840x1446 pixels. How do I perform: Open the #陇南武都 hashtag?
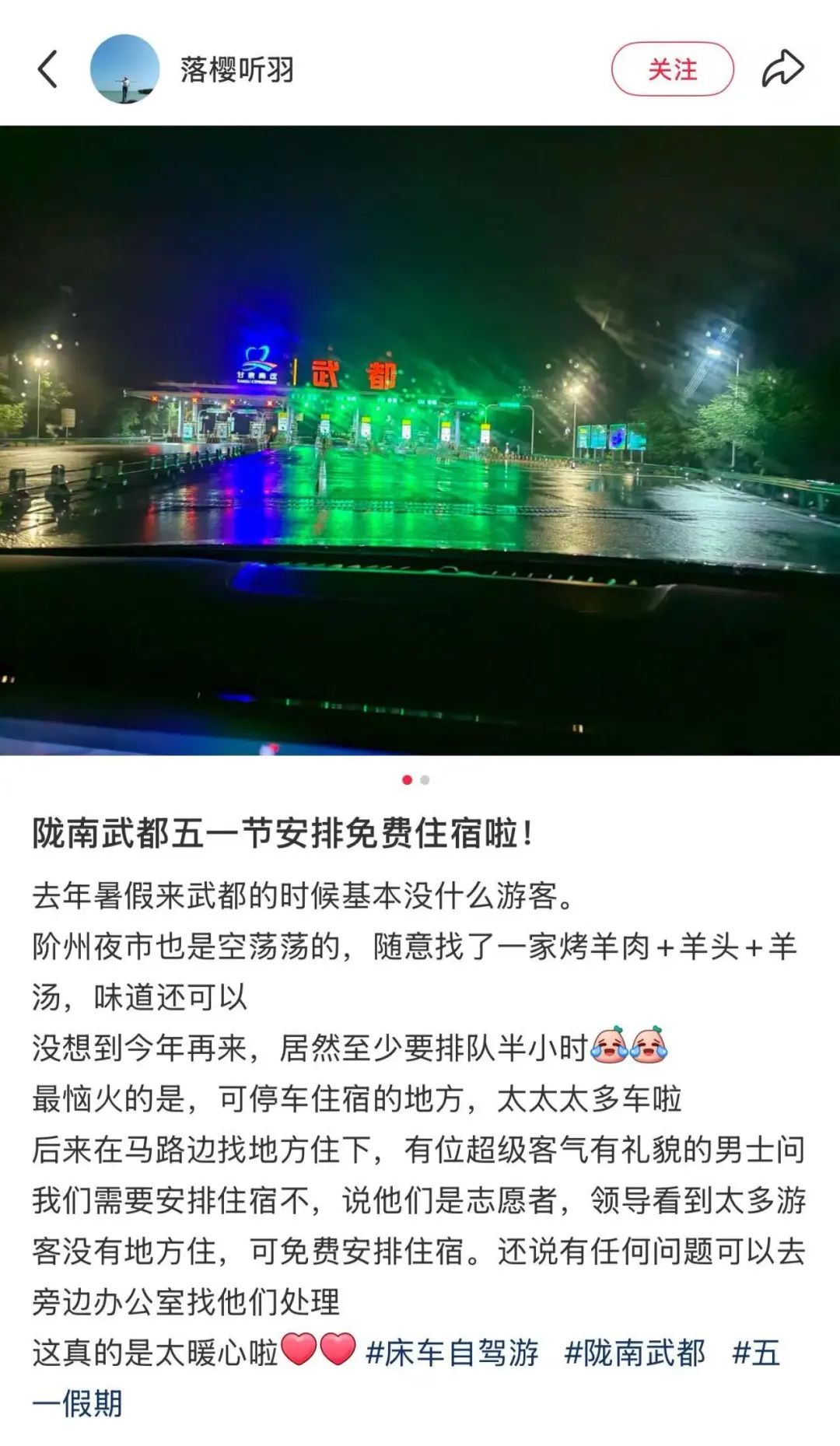[635, 1353]
